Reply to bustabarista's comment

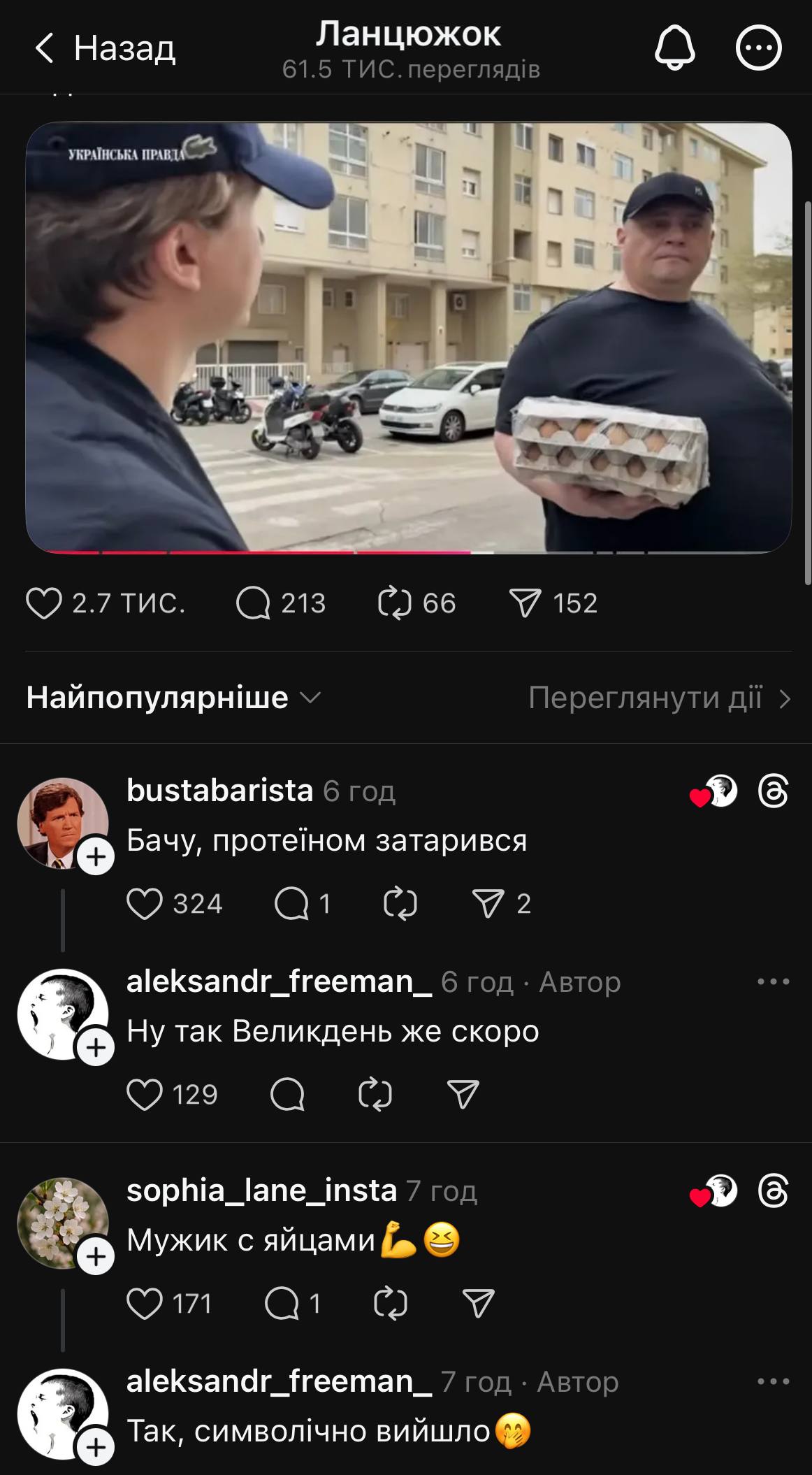click(291, 904)
